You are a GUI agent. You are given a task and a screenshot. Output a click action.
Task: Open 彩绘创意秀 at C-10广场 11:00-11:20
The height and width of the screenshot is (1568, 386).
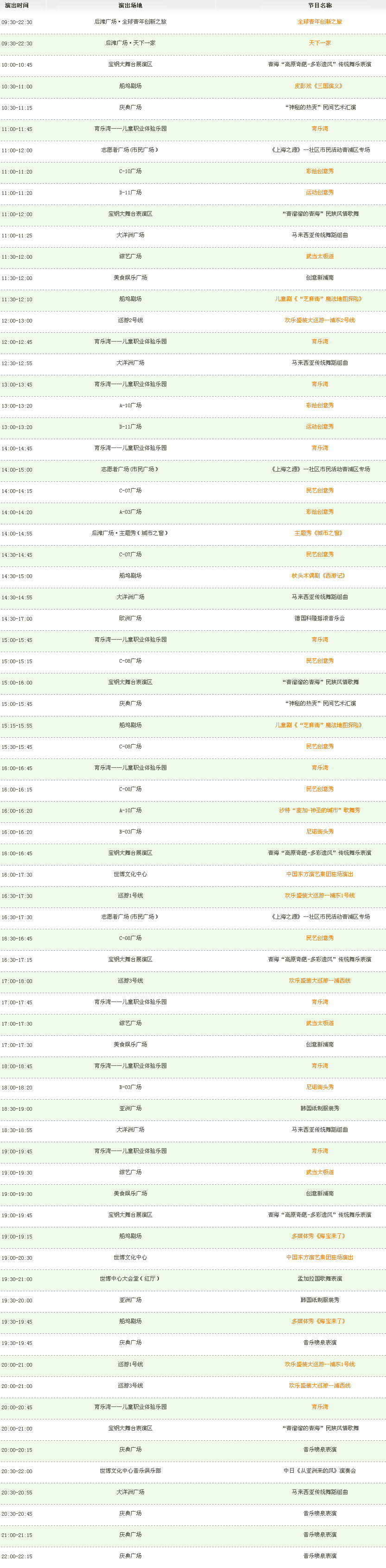click(320, 171)
